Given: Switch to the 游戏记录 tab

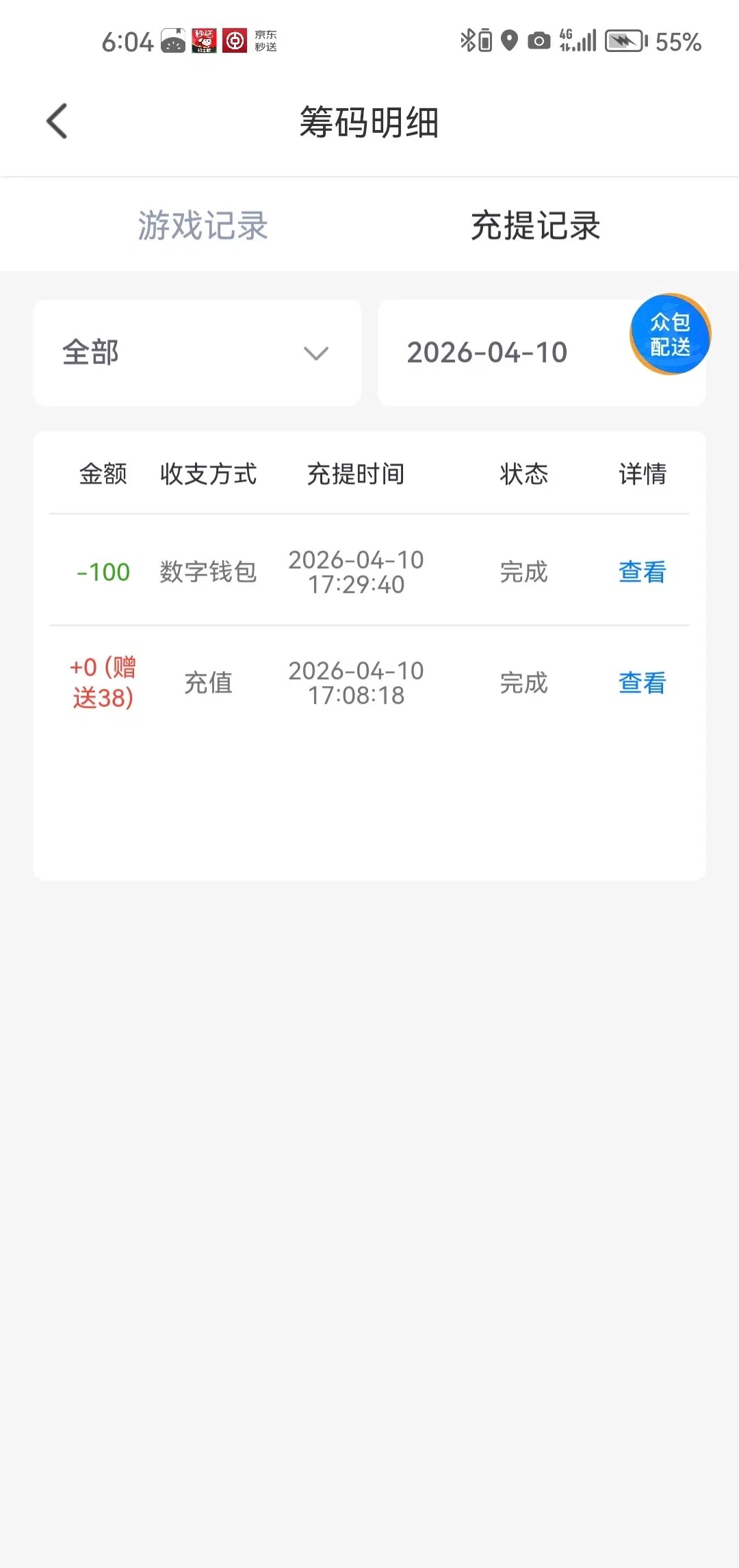Looking at the screenshot, I should (x=203, y=225).
